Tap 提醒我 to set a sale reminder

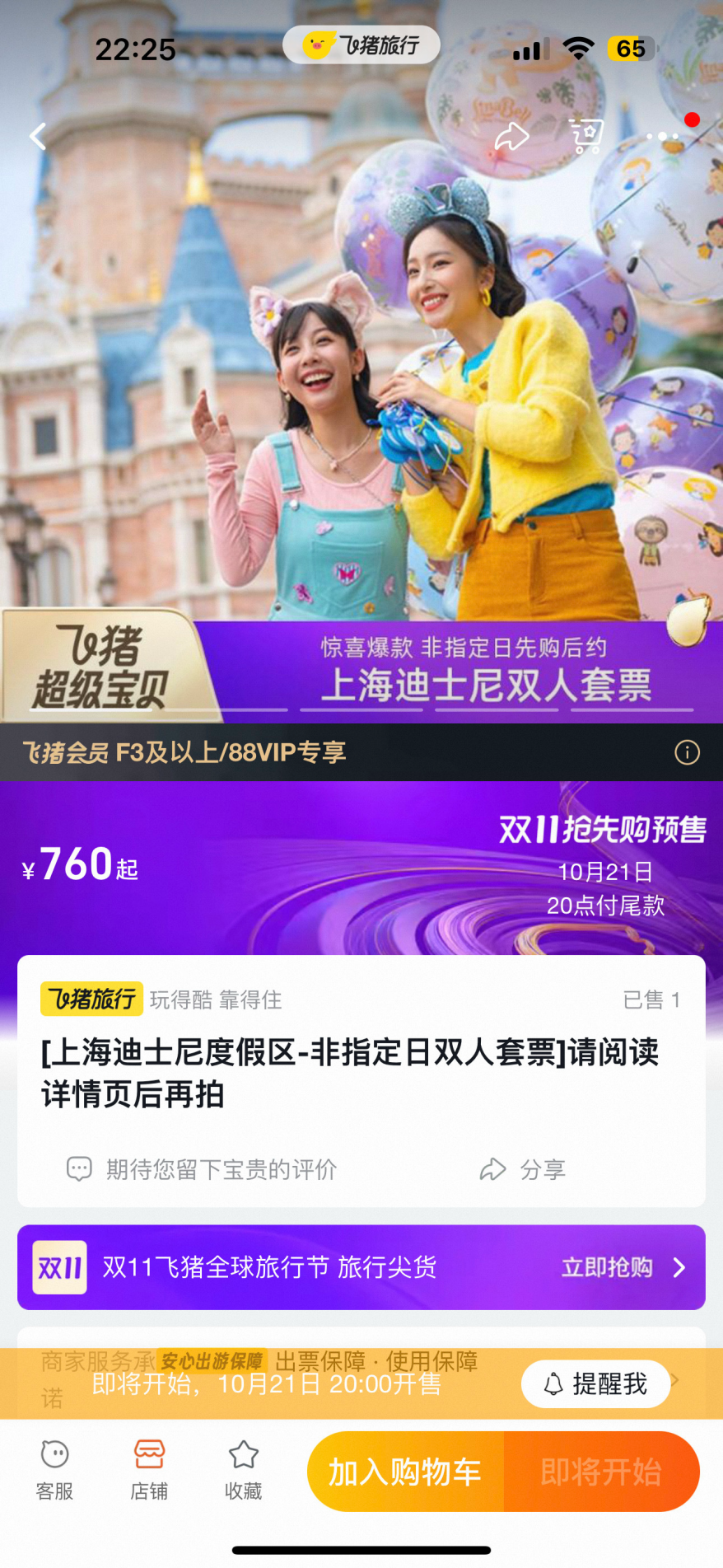(x=595, y=1384)
